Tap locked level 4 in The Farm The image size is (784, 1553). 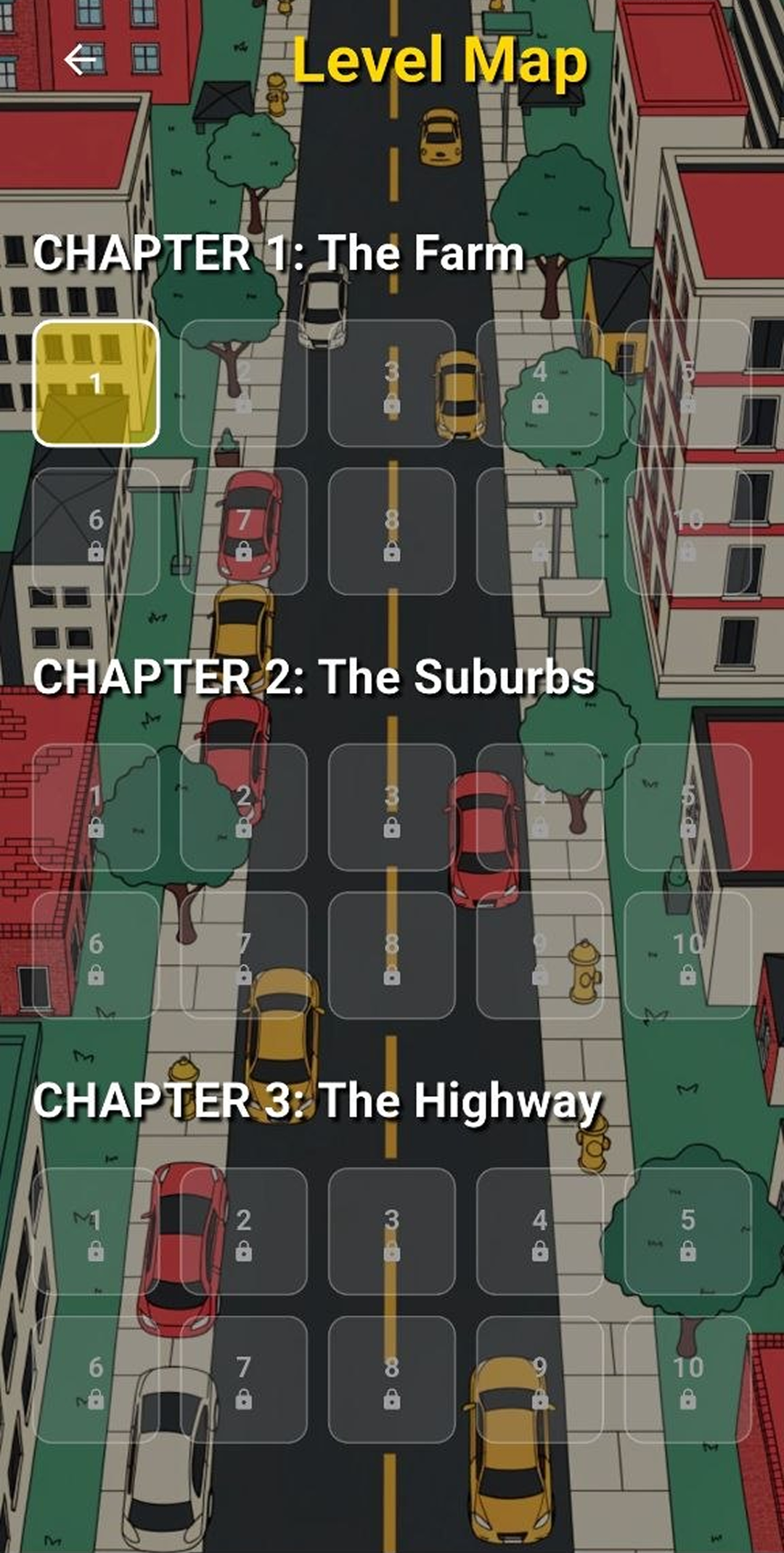539,383
